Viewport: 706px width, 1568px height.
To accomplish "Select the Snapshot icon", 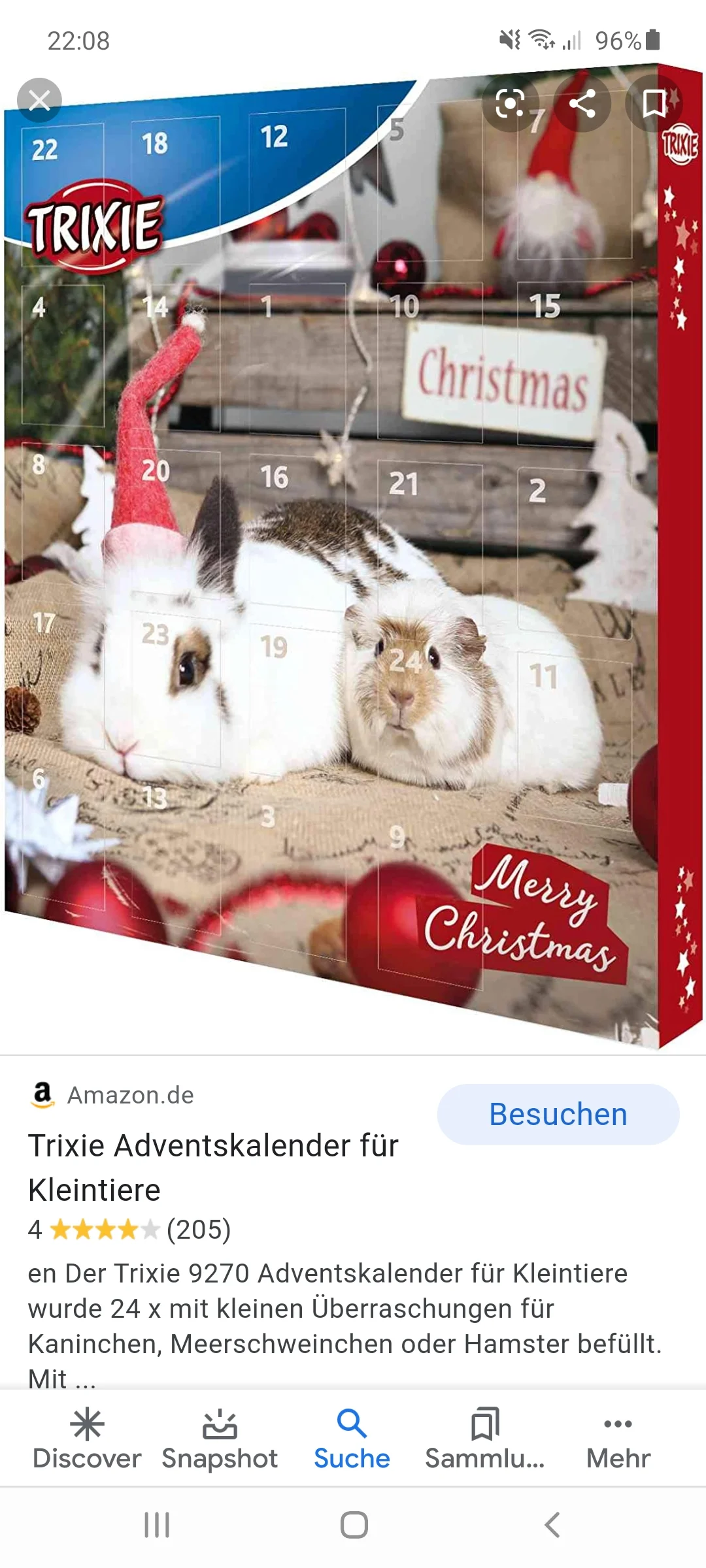I will pyautogui.click(x=220, y=1426).
